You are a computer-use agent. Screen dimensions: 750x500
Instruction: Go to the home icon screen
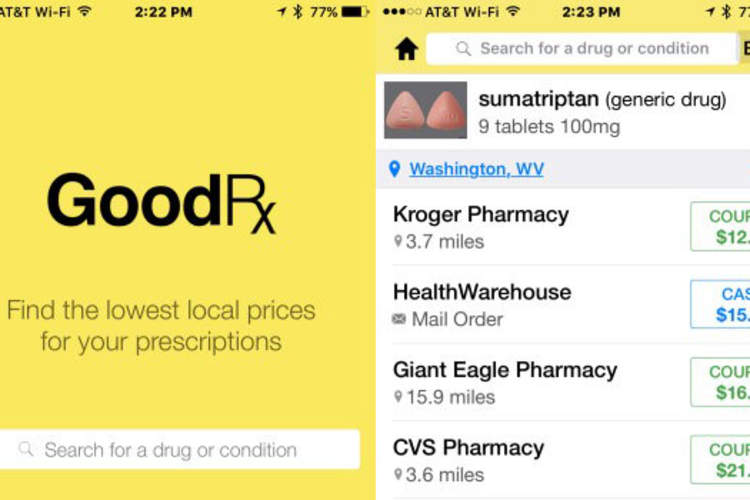coord(406,49)
